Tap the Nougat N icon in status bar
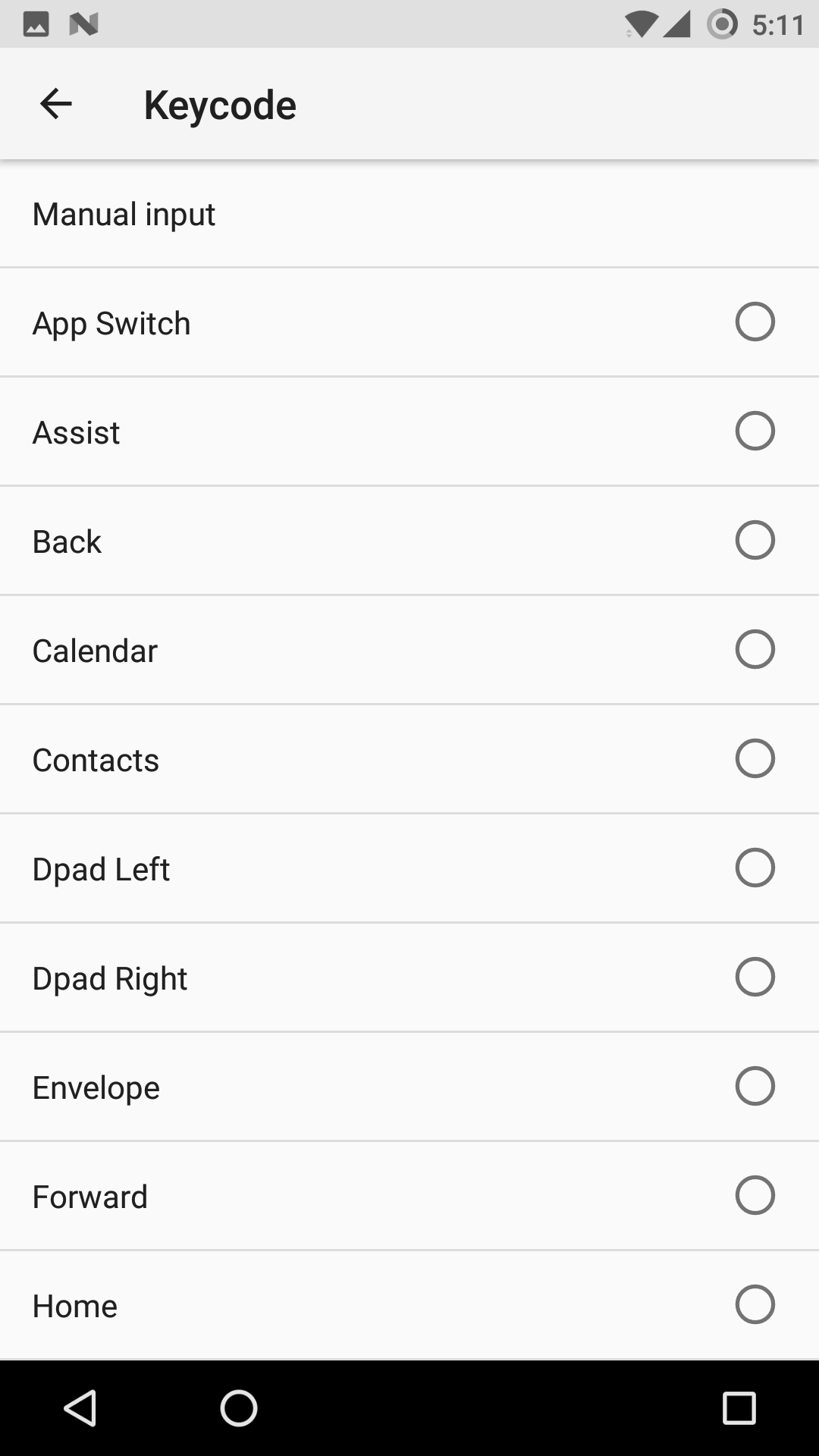The width and height of the screenshot is (819, 1456). 83,24
